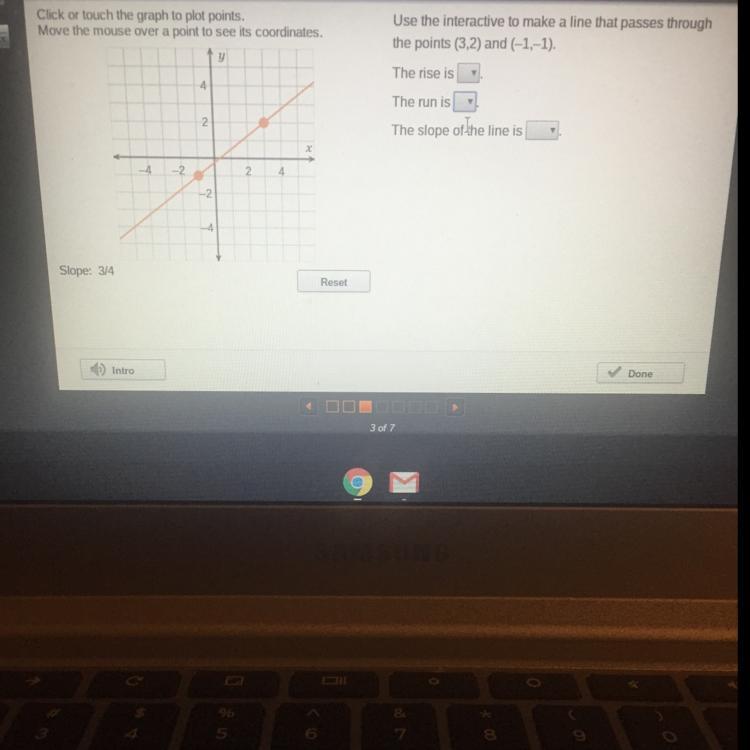The image size is (750, 750).
Task: Open Gmail from the shelf
Action: pyautogui.click(x=404, y=484)
